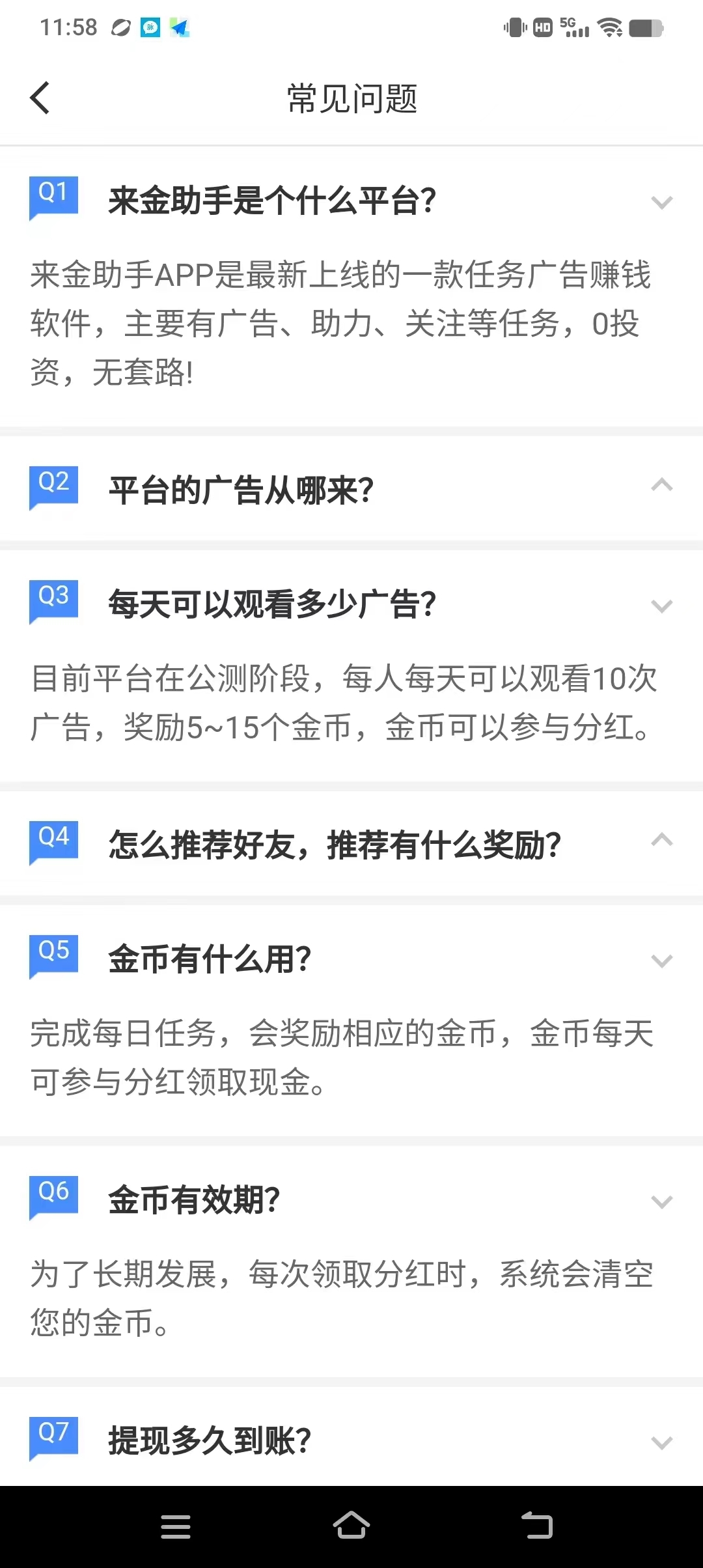Expand Q2 平台的广告从哪来

661,486
